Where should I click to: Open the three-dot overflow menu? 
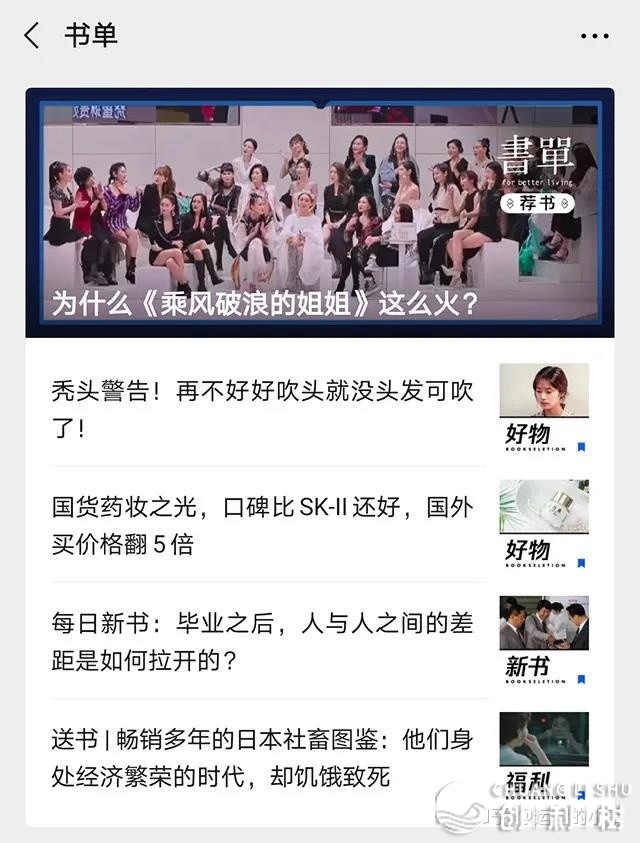click(x=594, y=36)
